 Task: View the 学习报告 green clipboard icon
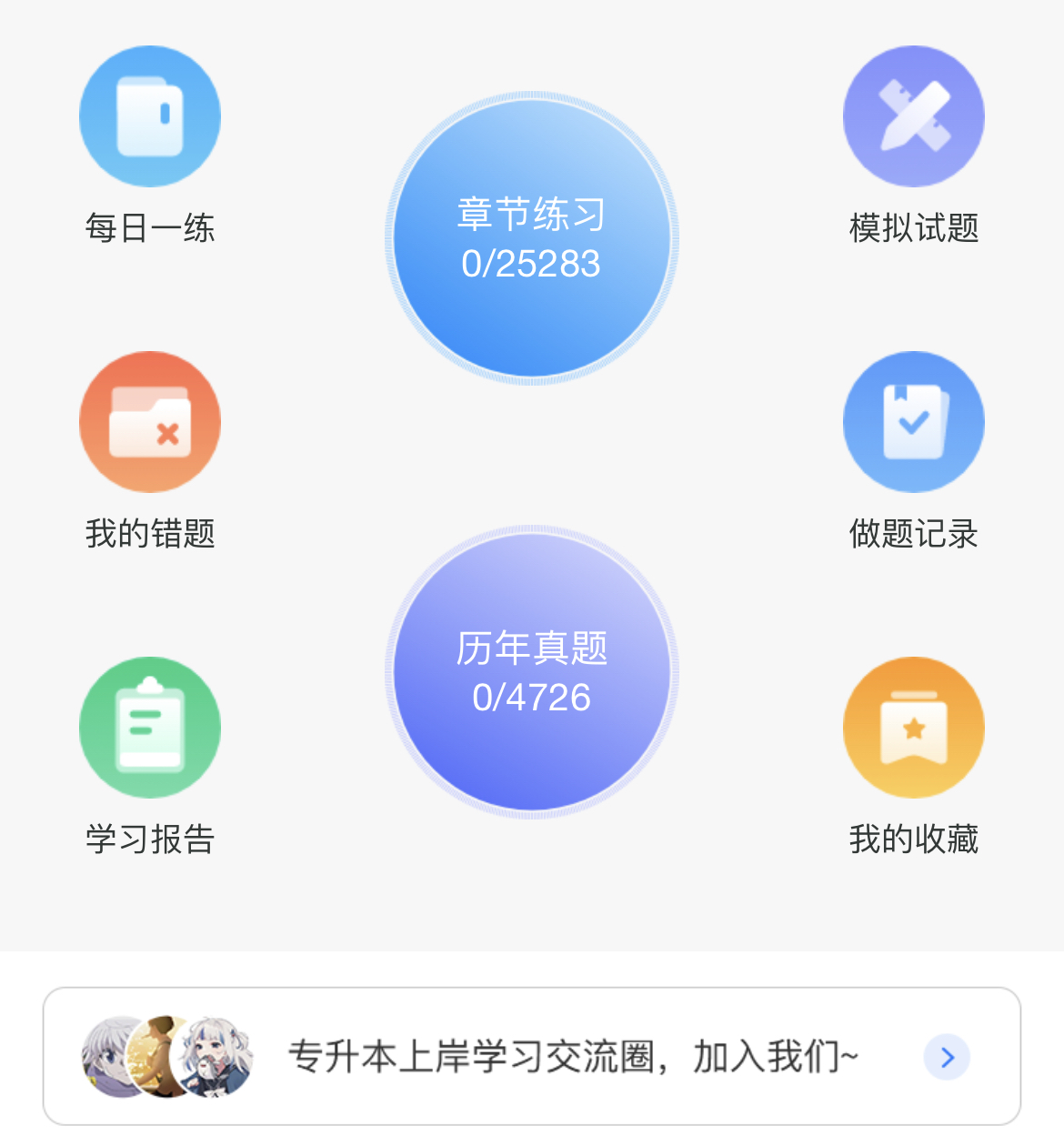[x=149, y=726]
